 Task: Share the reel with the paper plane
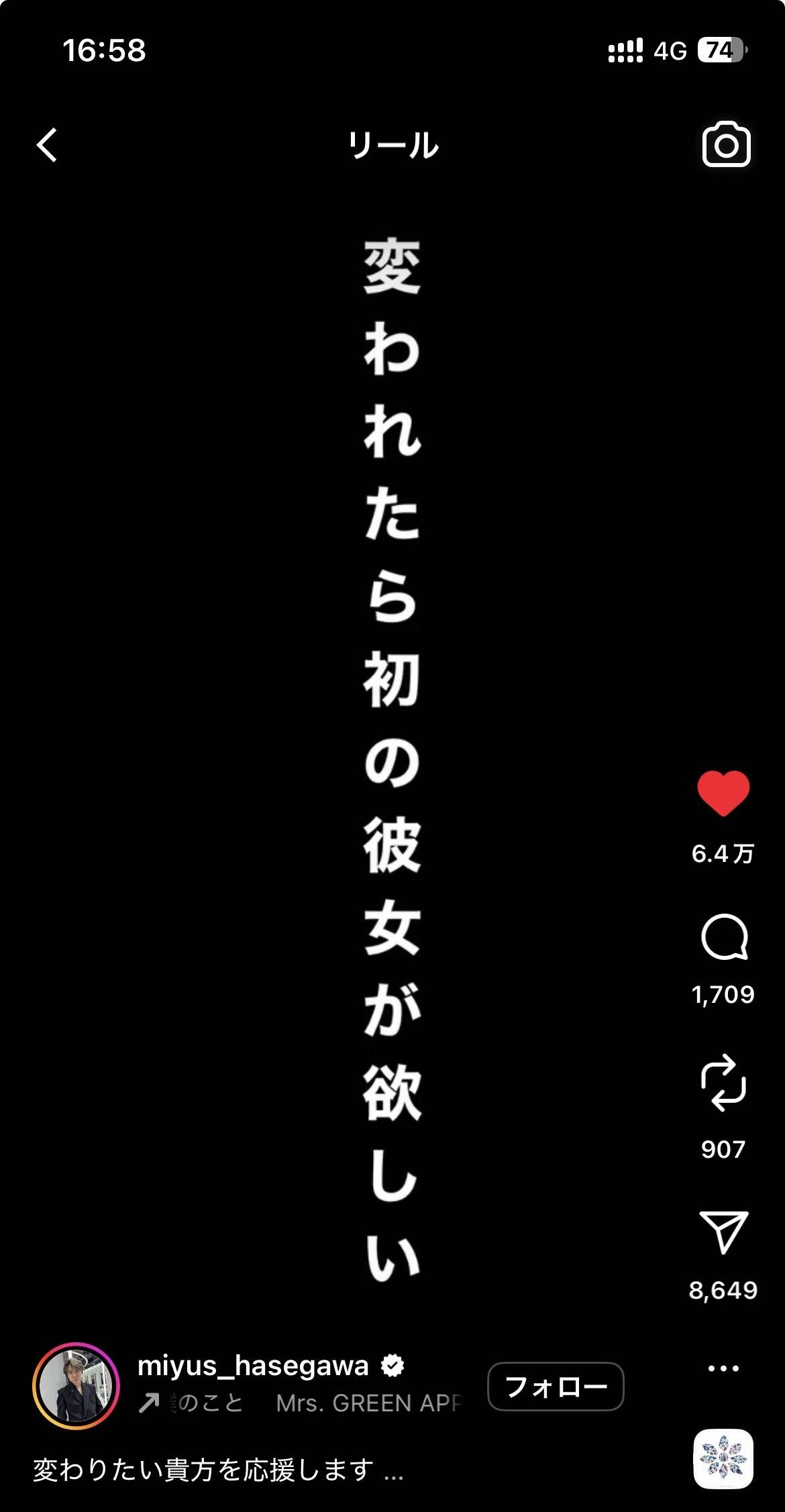click(723, 1232)
